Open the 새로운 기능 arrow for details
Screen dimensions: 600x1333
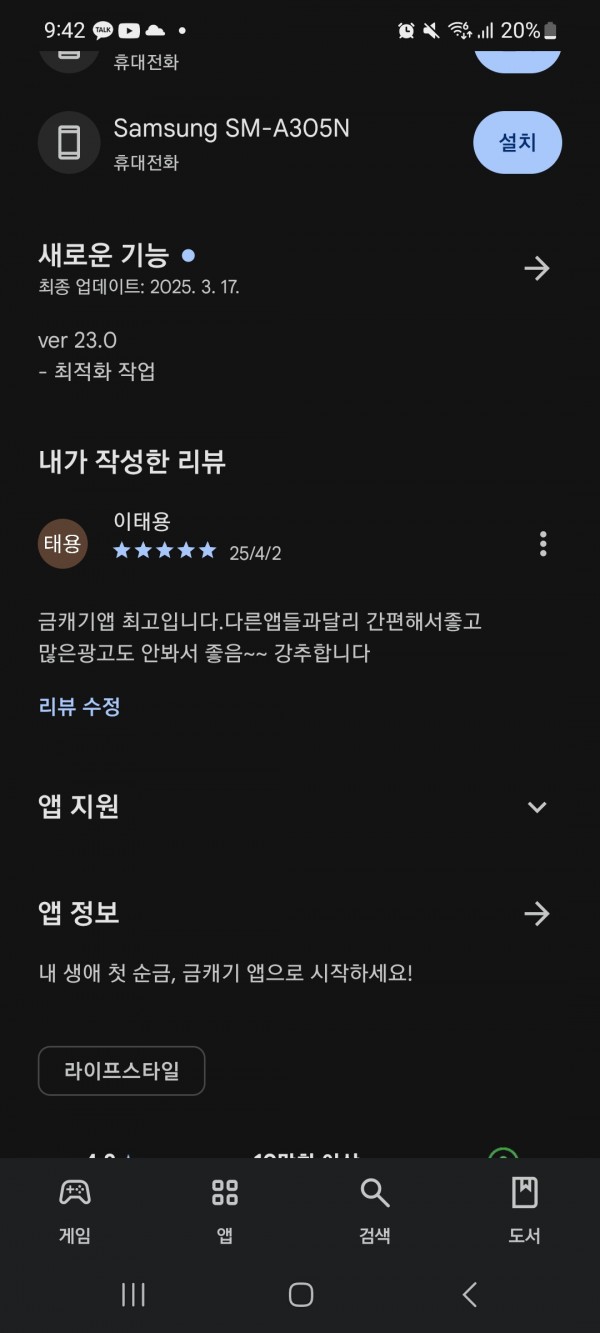537,268
